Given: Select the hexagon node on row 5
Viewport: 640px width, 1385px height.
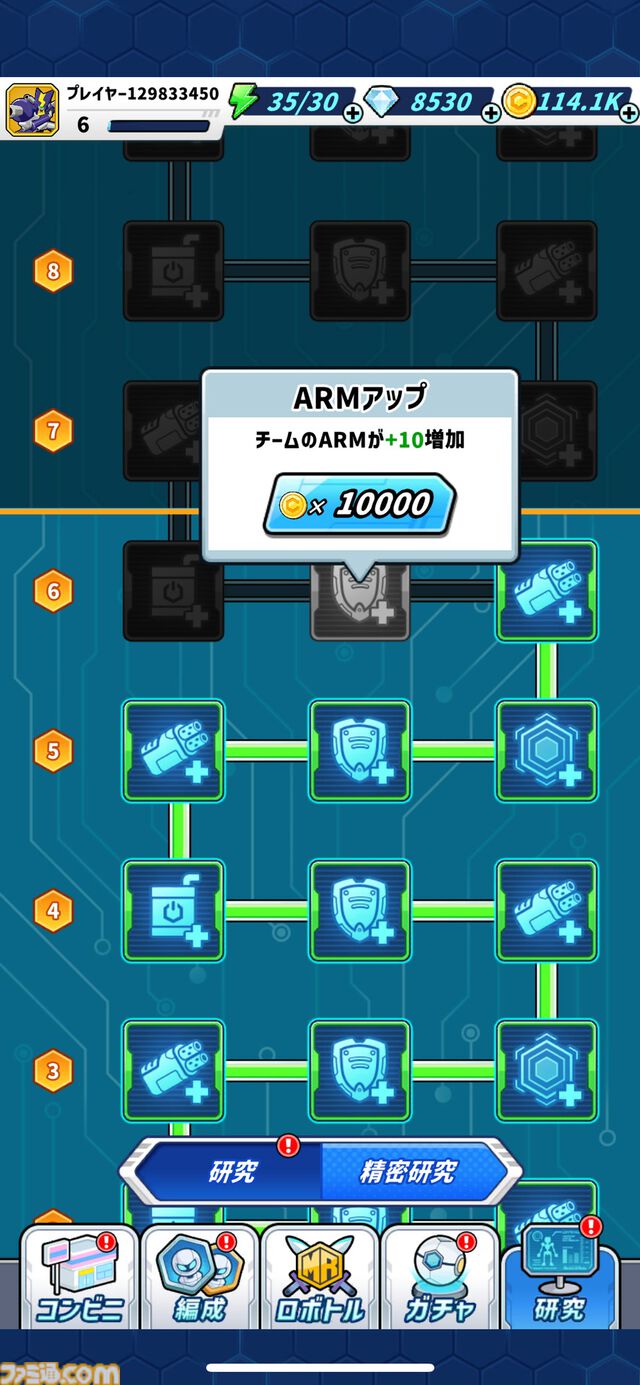Looking at the screenshot, I should click(x=546, y=750).
